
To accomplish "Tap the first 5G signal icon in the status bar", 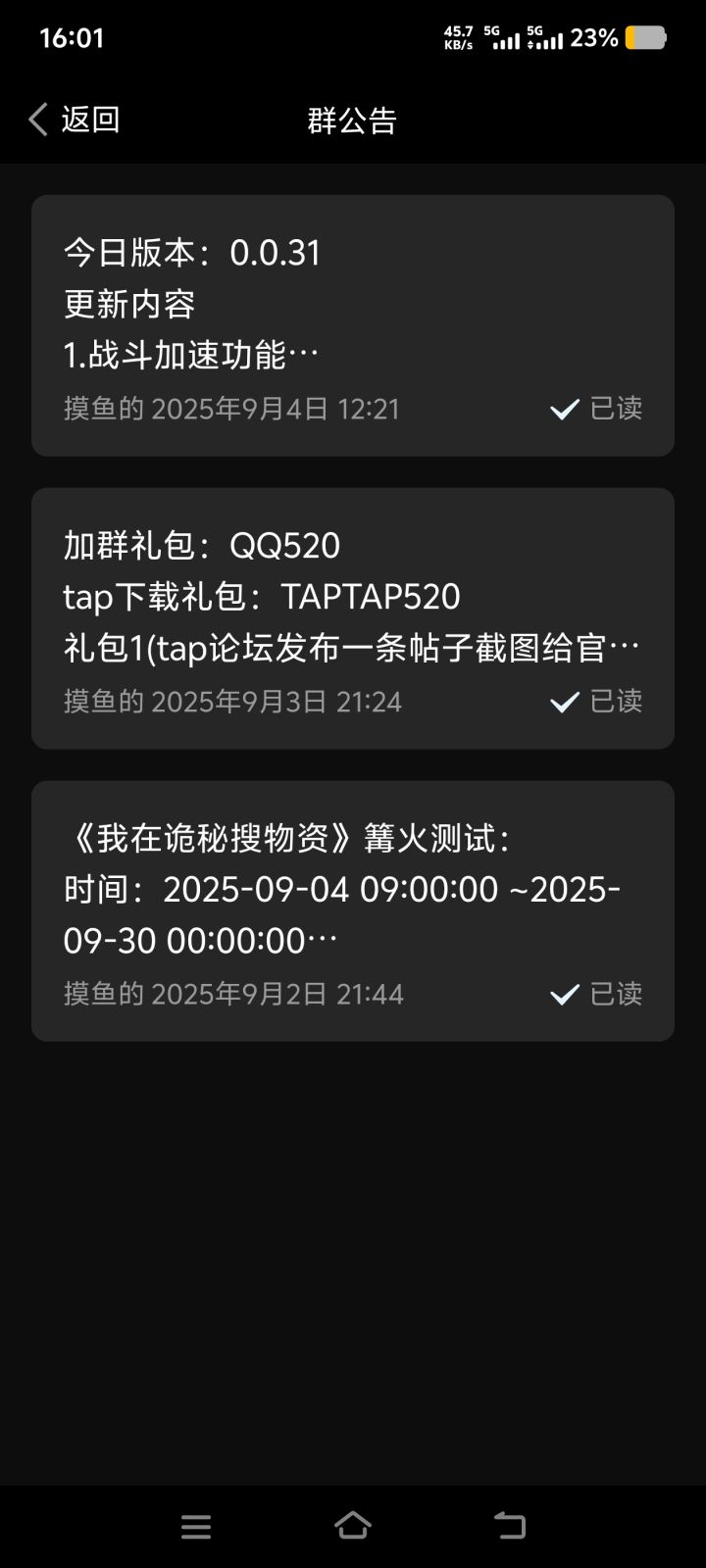I will click(x=500, y=37).
